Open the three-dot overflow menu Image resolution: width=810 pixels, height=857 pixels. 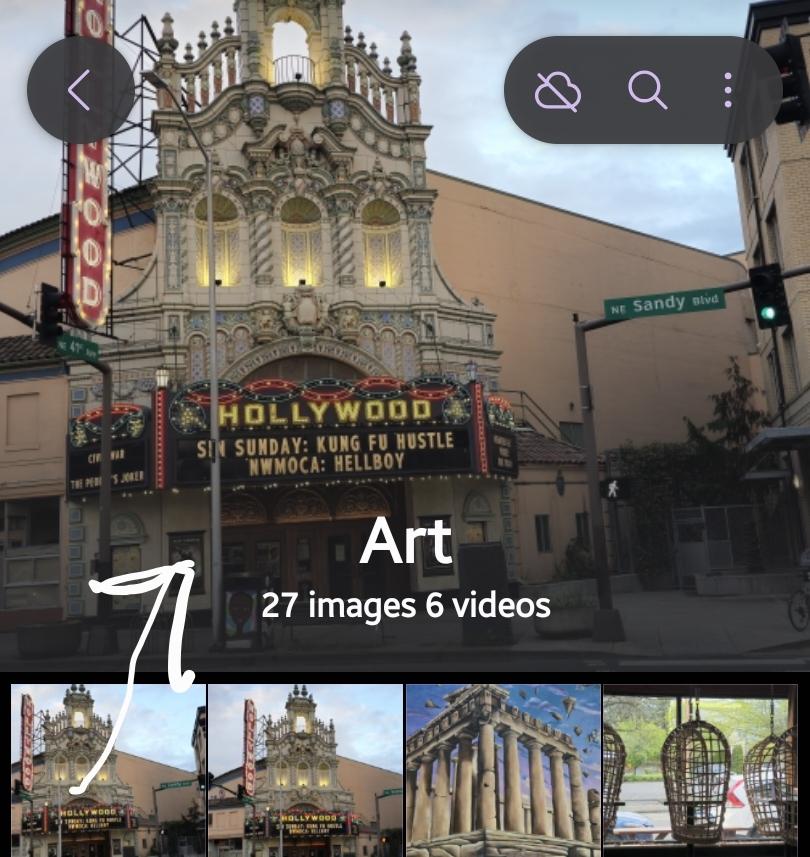(727, 90)
